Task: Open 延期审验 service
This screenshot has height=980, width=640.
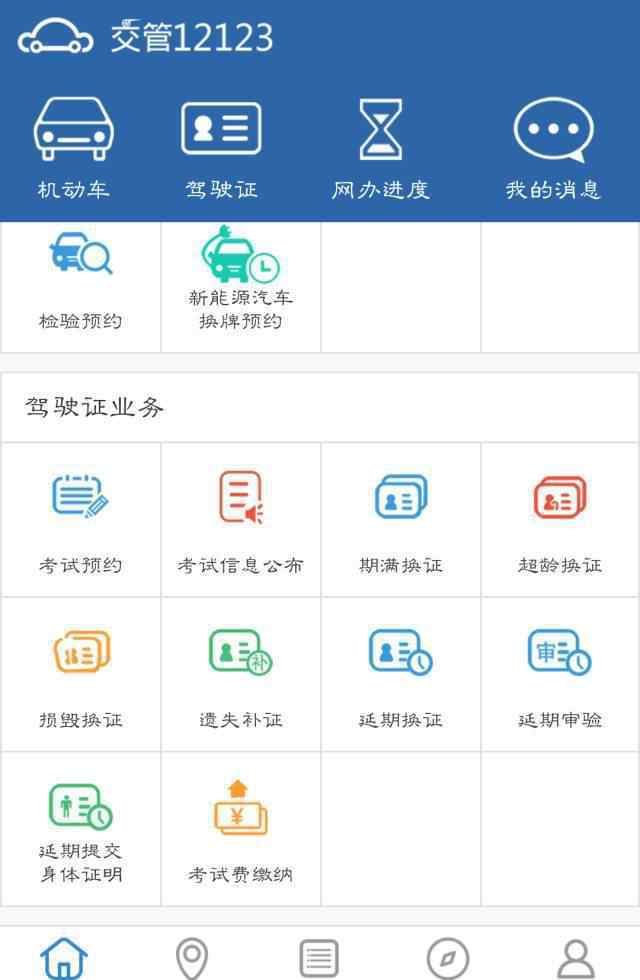Action: coord(560,675)
